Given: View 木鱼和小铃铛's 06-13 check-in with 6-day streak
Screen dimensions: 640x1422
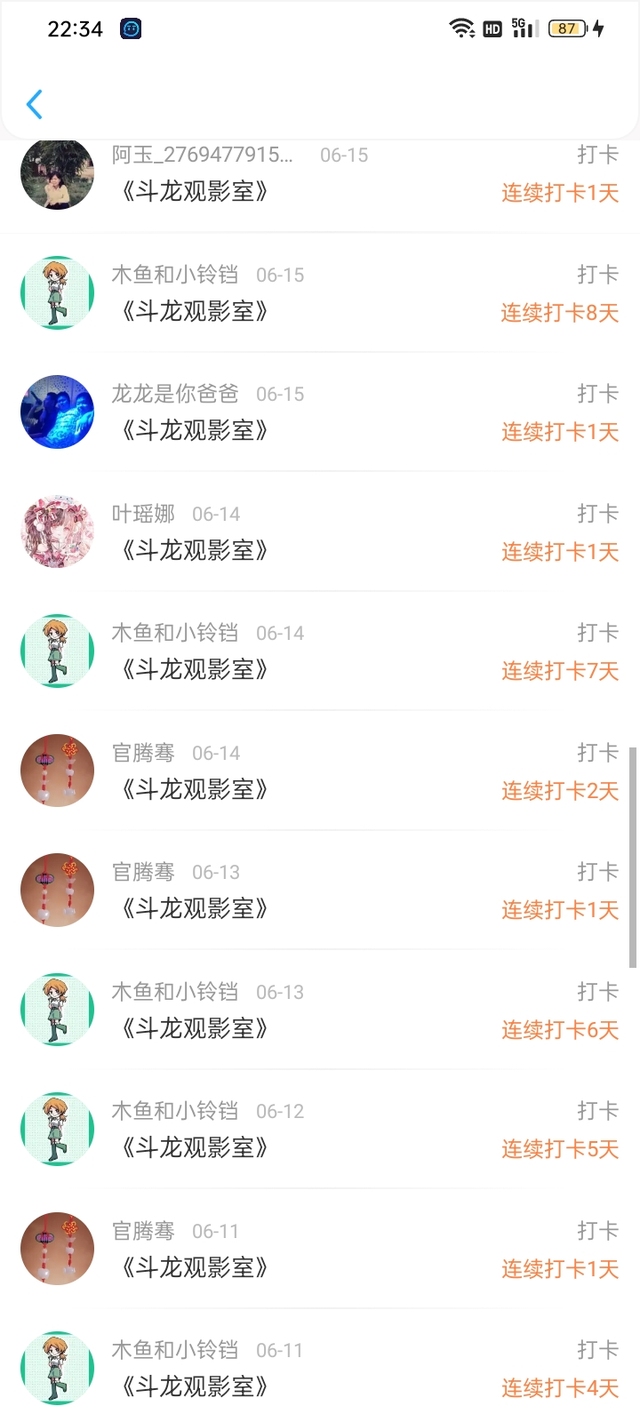Looking at the screenshot, I should point(320,1010).
